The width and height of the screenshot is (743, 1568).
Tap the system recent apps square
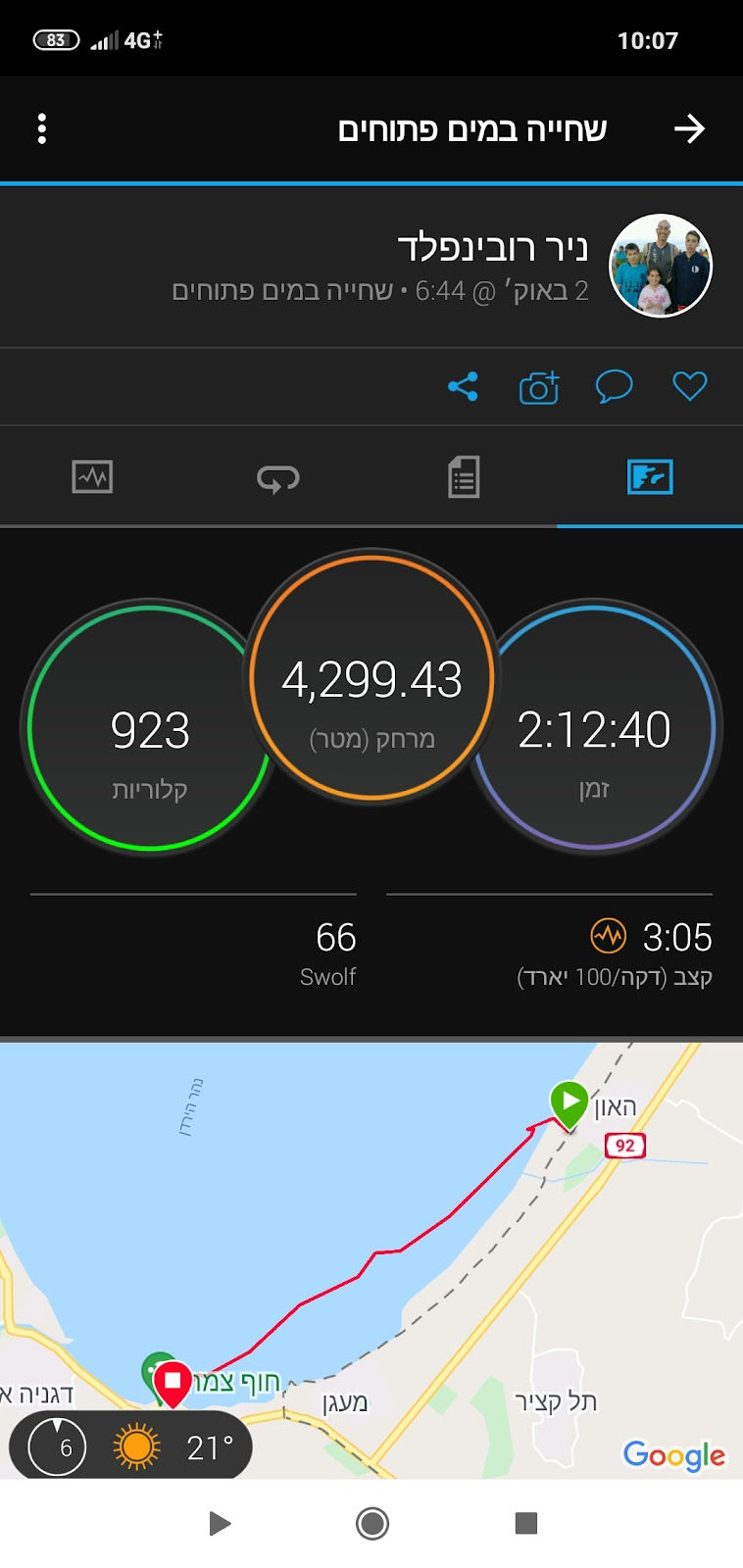526,1523
